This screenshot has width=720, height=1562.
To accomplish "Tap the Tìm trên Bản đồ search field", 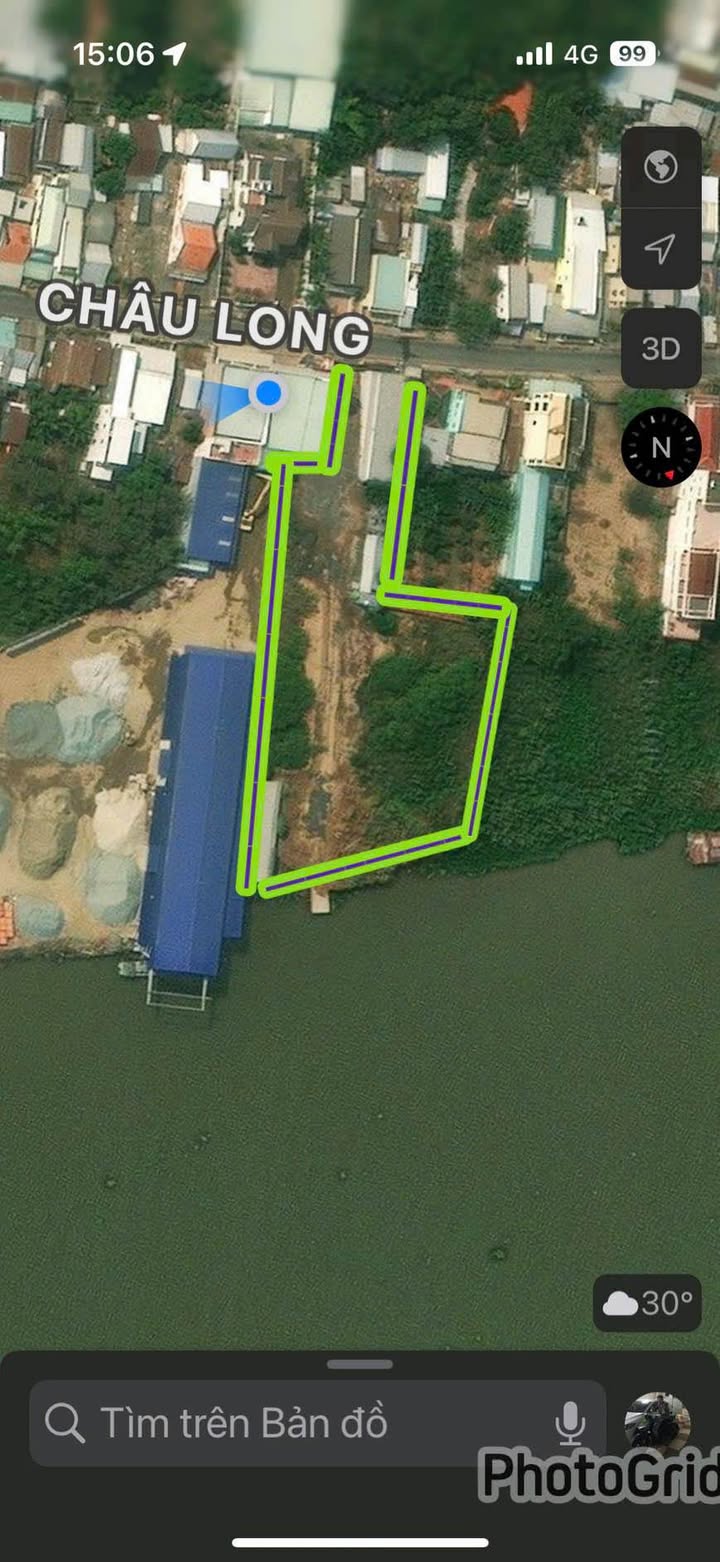I will click(300, 1422).
